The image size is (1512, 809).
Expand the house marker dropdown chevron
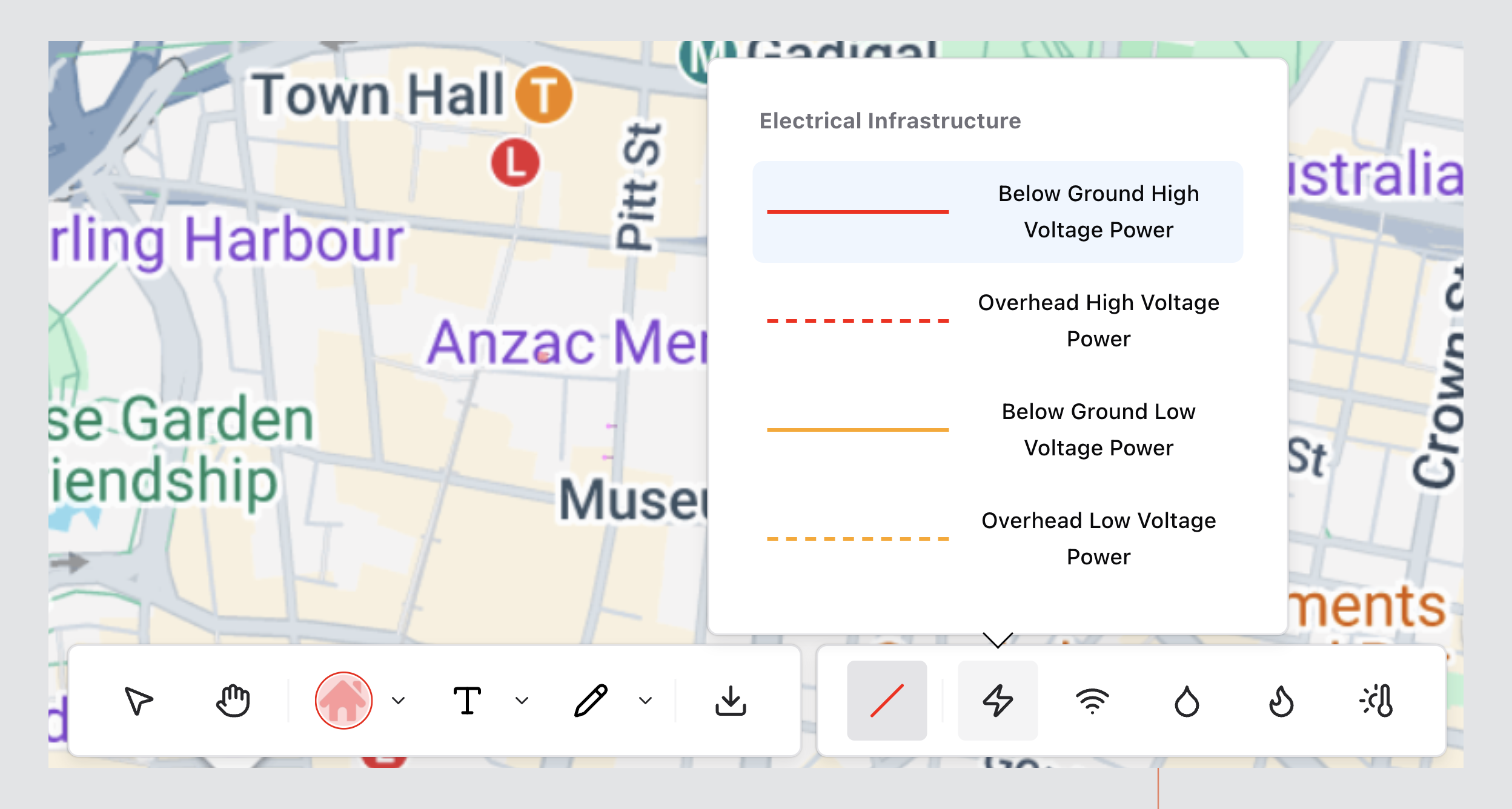(398, 701)
